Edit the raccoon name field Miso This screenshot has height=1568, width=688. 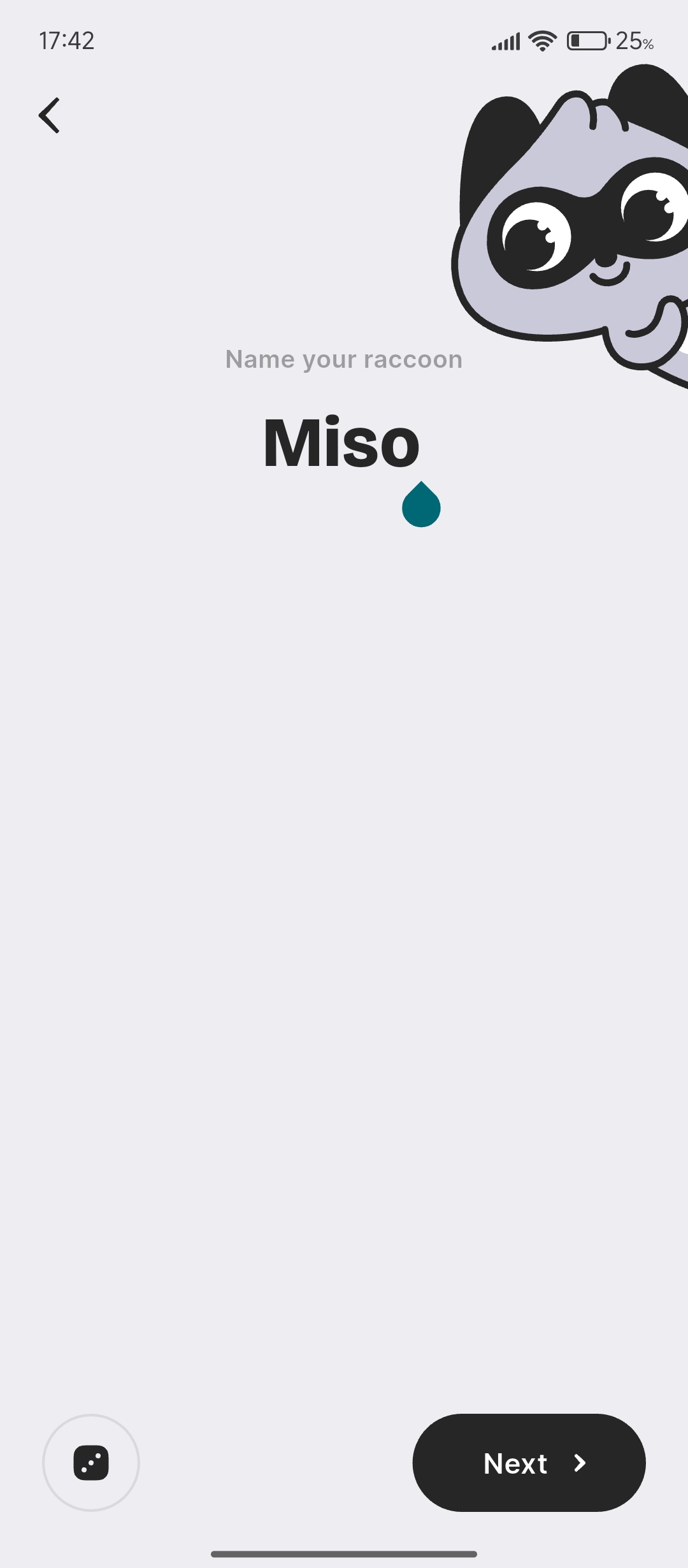coord(341,442)
